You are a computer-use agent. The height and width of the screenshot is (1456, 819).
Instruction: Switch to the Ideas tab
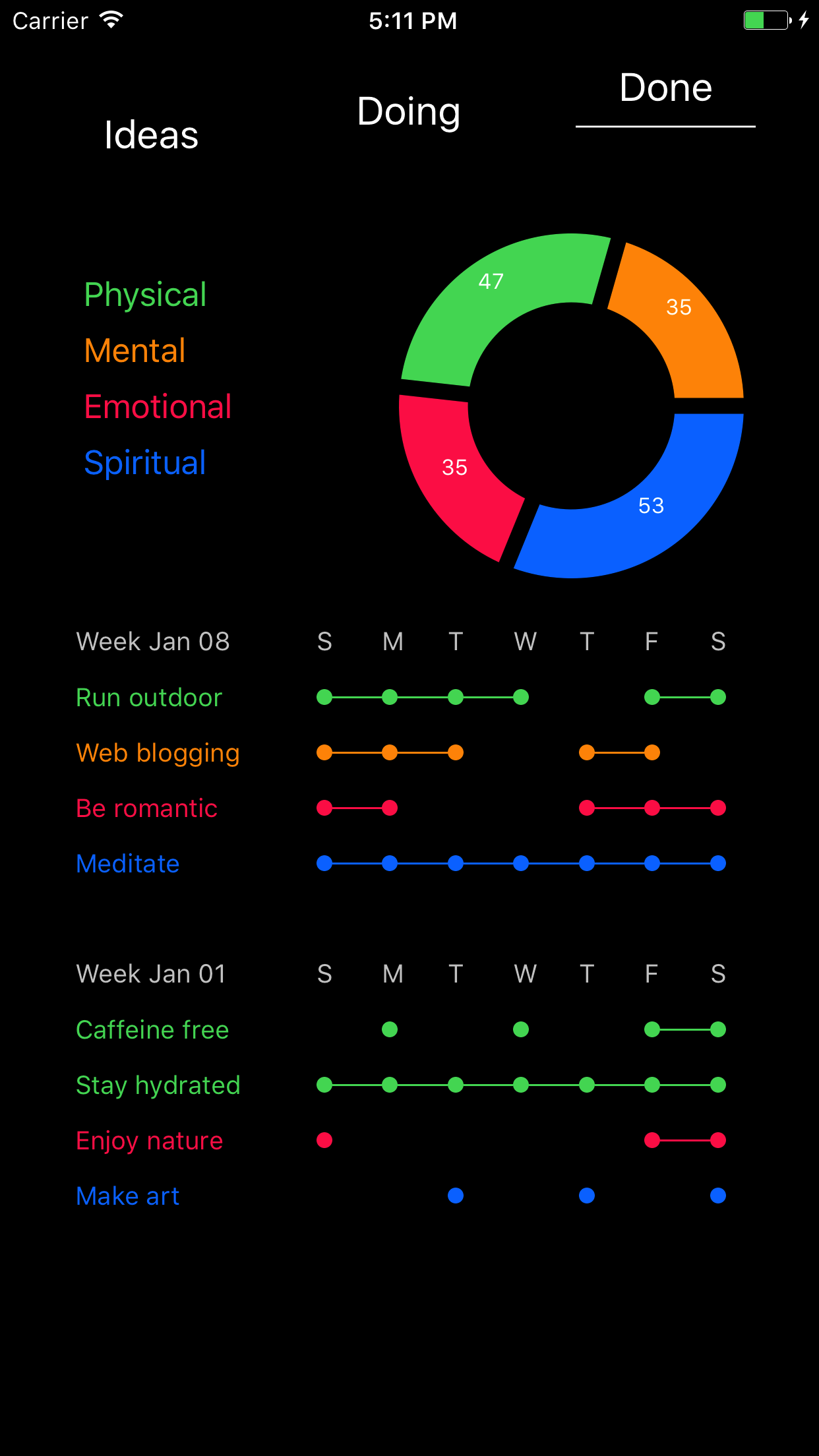pos(150,135)
